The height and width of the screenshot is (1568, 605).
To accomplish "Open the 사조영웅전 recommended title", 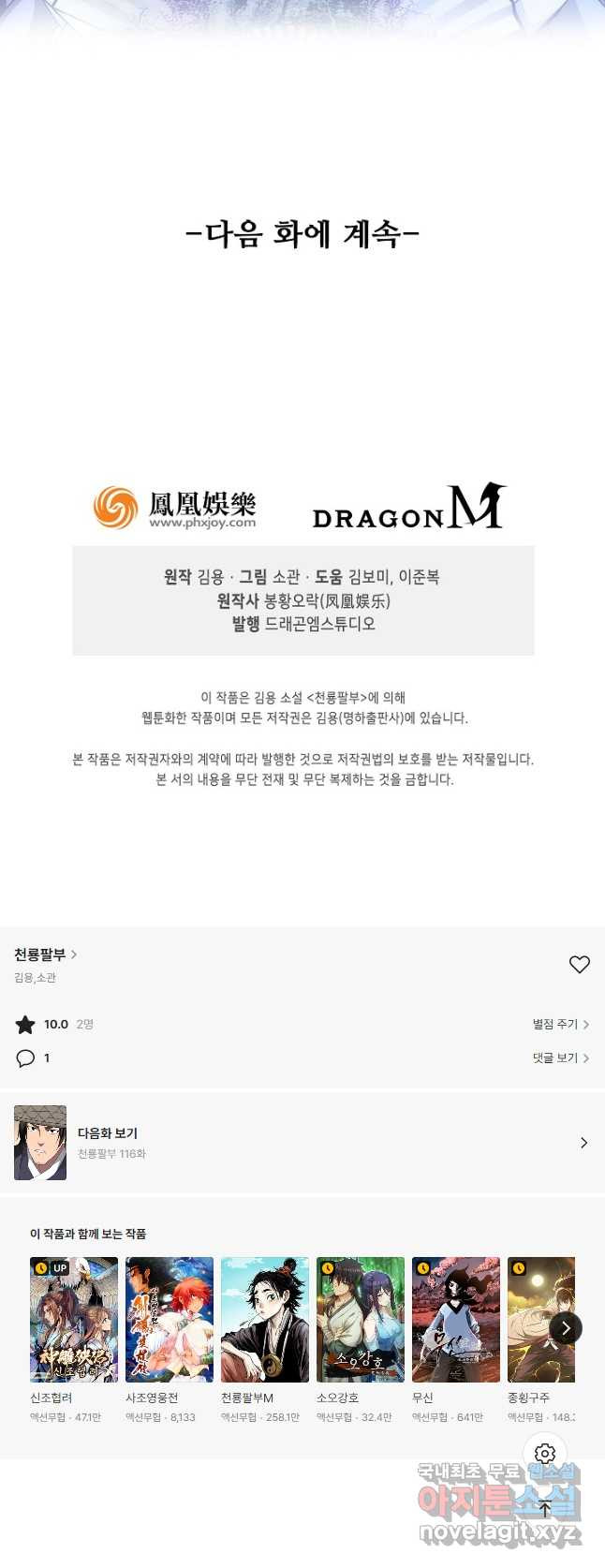I will tap(170, 1320).
